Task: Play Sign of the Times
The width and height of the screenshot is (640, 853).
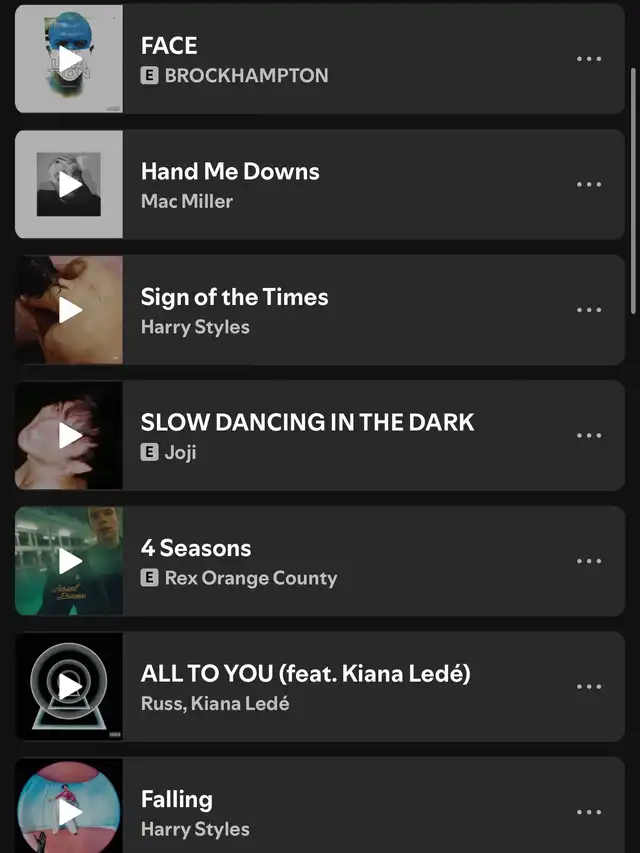Action: 69,310
